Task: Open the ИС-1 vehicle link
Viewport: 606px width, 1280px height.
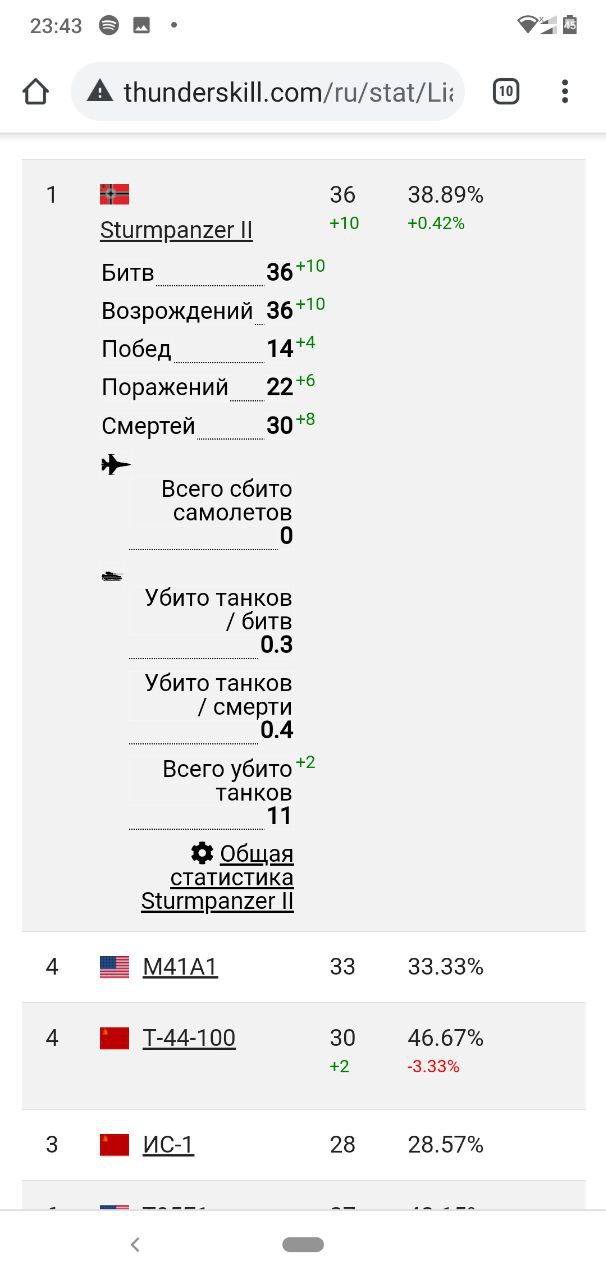Action: (x=168, y=1145)
